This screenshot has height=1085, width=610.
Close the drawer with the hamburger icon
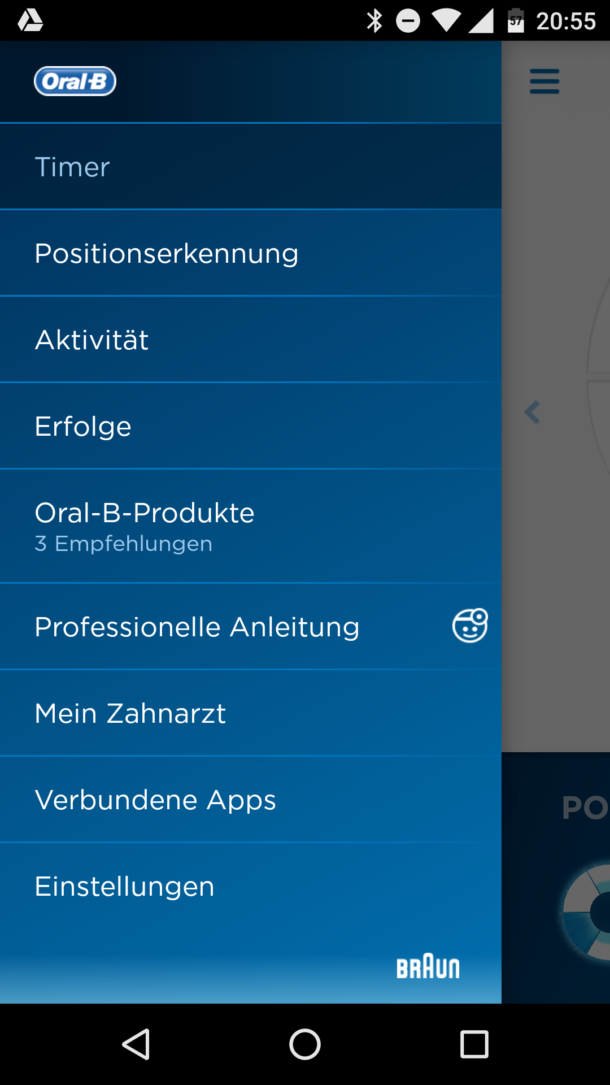544,81
